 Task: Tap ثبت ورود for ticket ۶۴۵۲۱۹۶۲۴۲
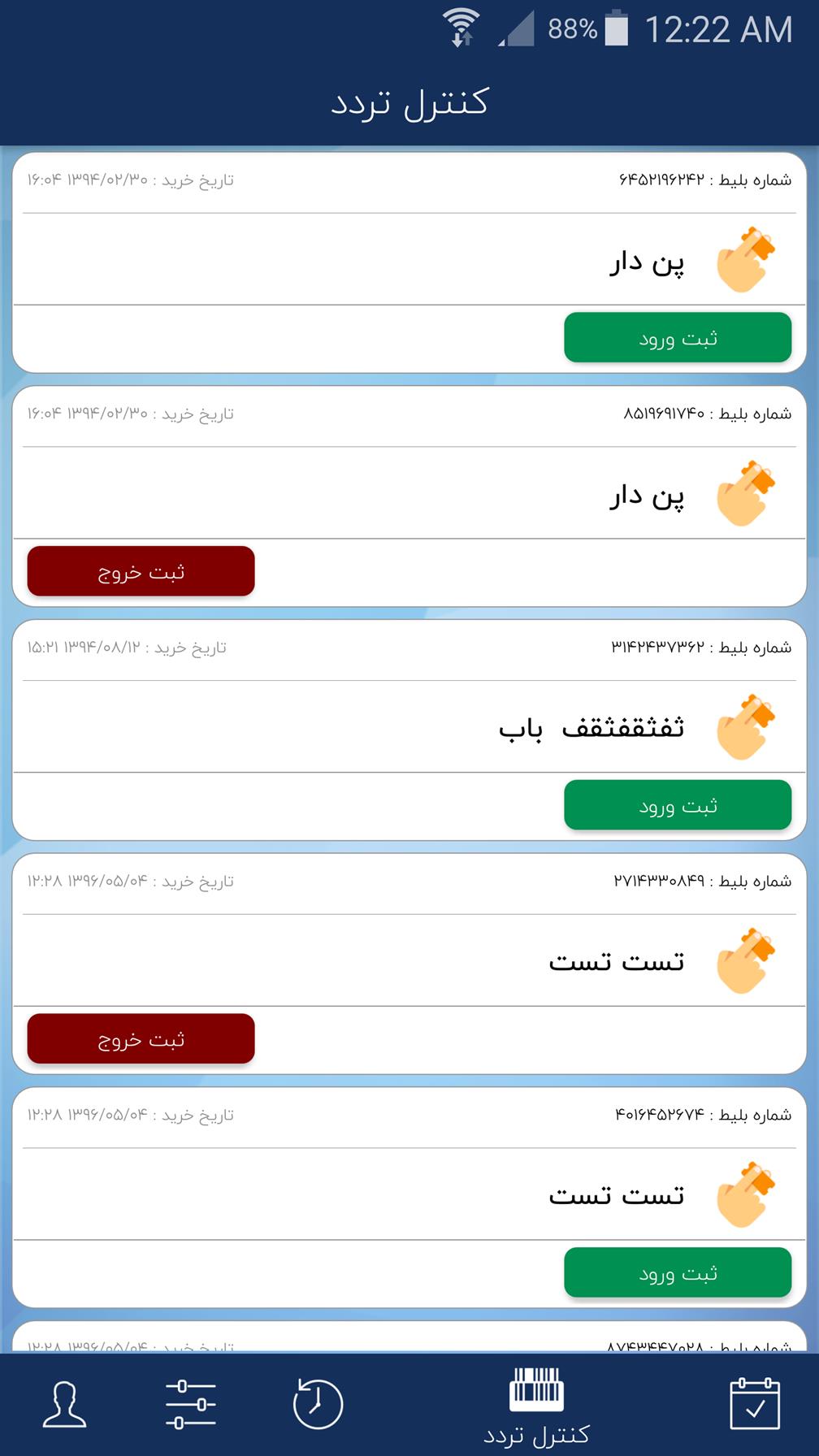point(678,337)
